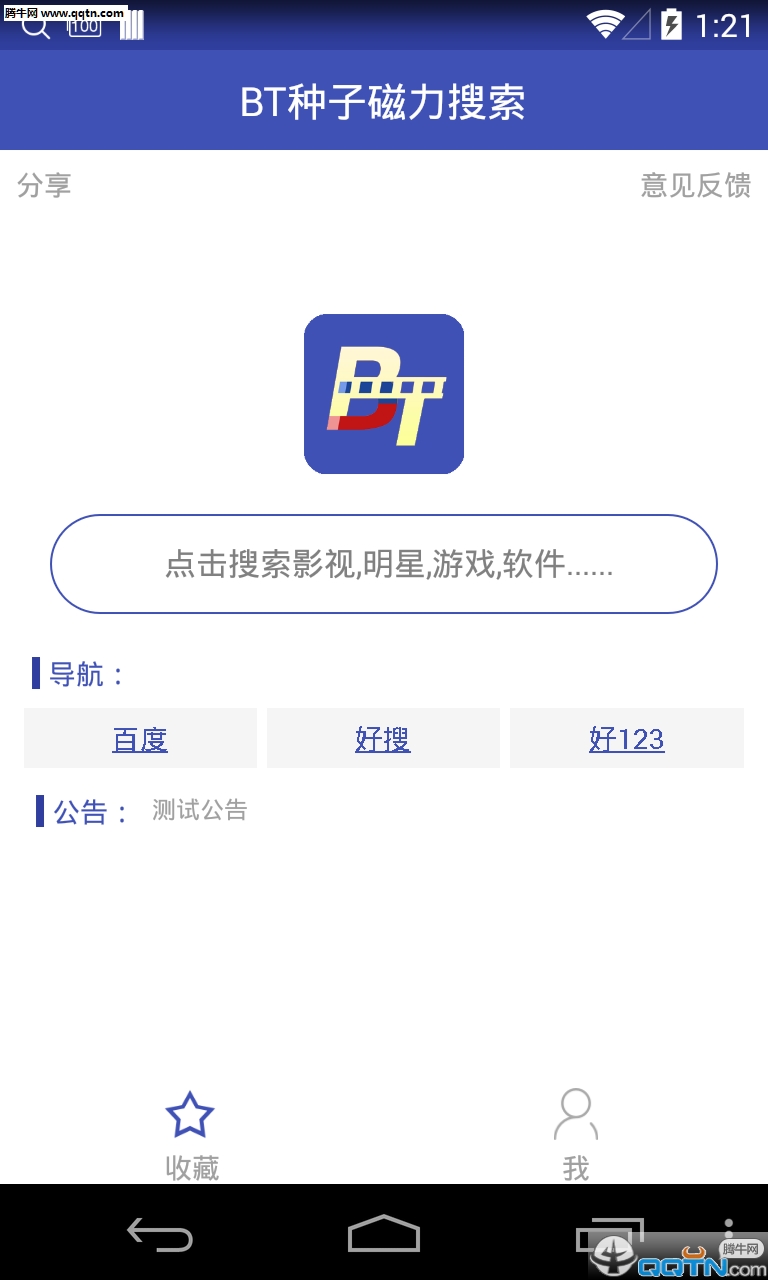Screen dimensions: 768x1280
Task: Switch to the 我 tab
Action: click(x=575, y=1165)
